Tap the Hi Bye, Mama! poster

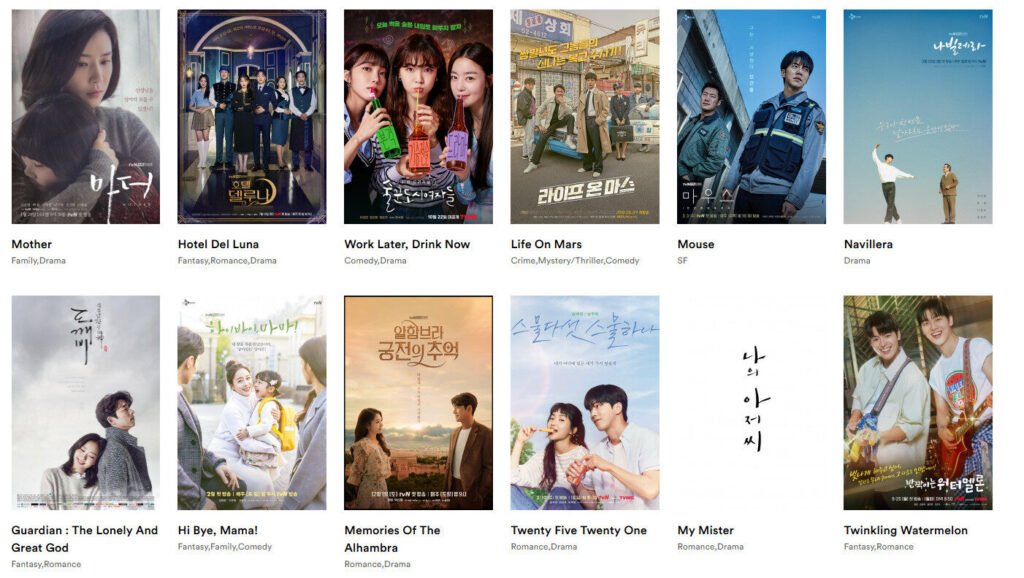coord(251,403)
